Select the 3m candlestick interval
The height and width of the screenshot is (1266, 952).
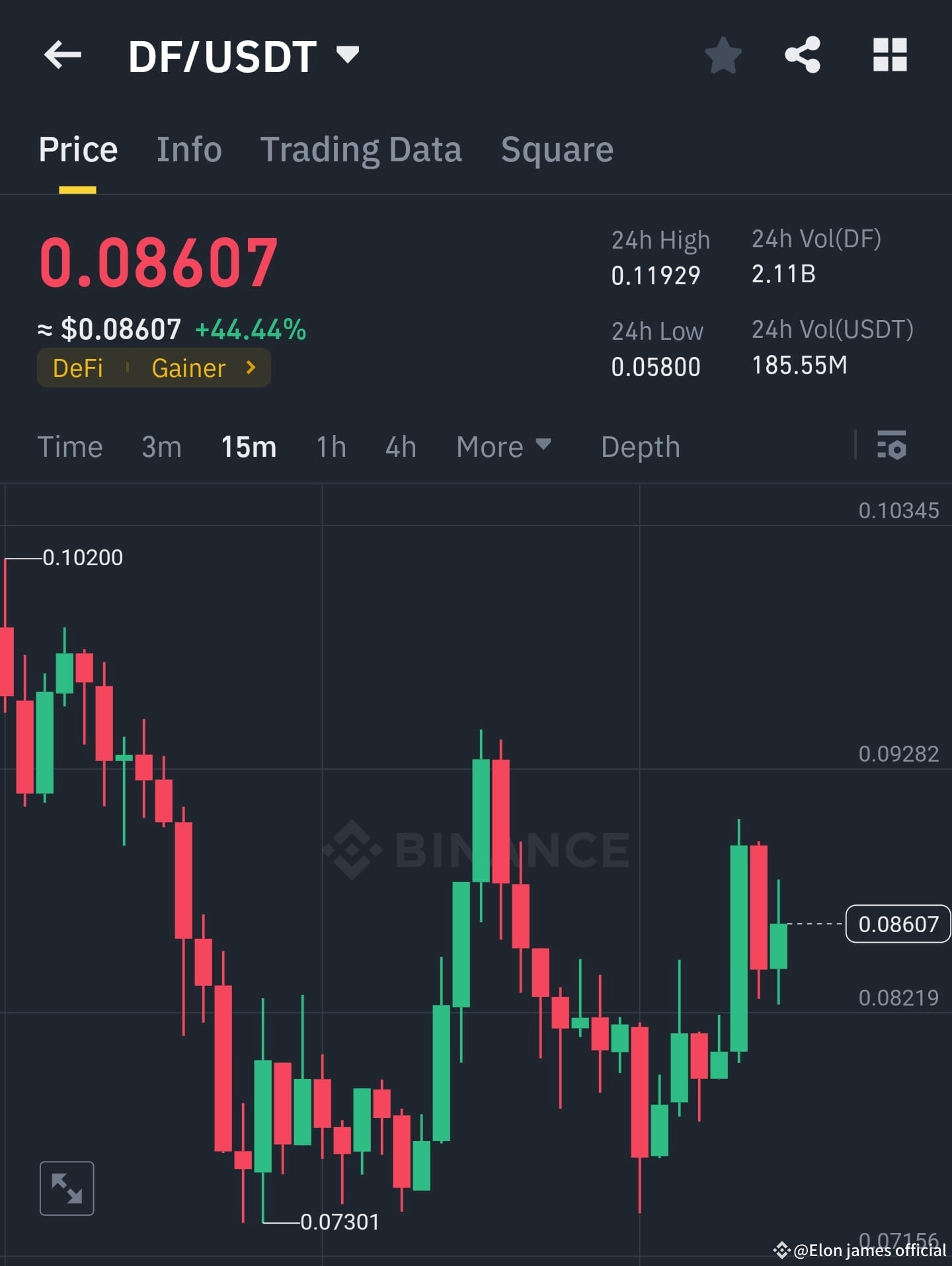[x=161, y=447]
